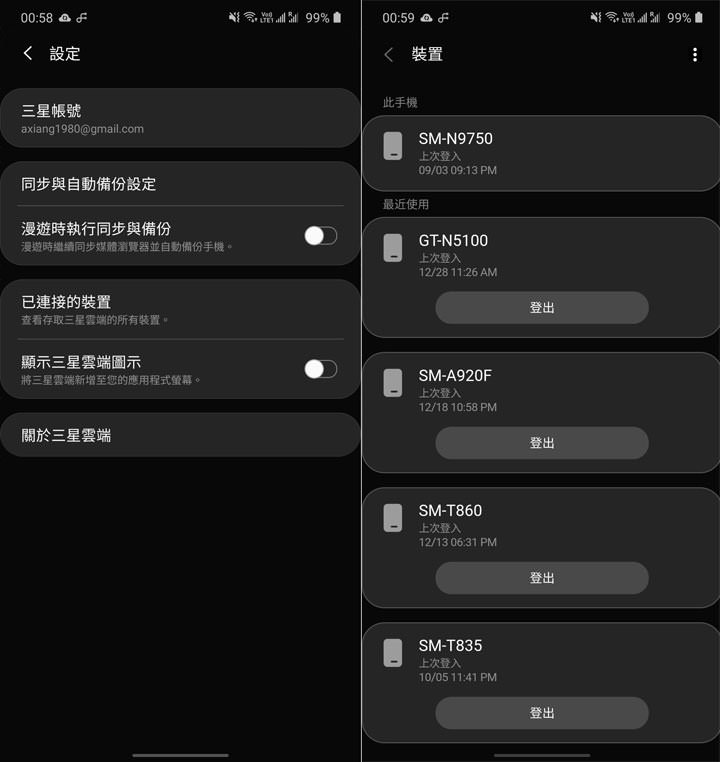Tap 登出 for SM-T835

click(541, 713)
